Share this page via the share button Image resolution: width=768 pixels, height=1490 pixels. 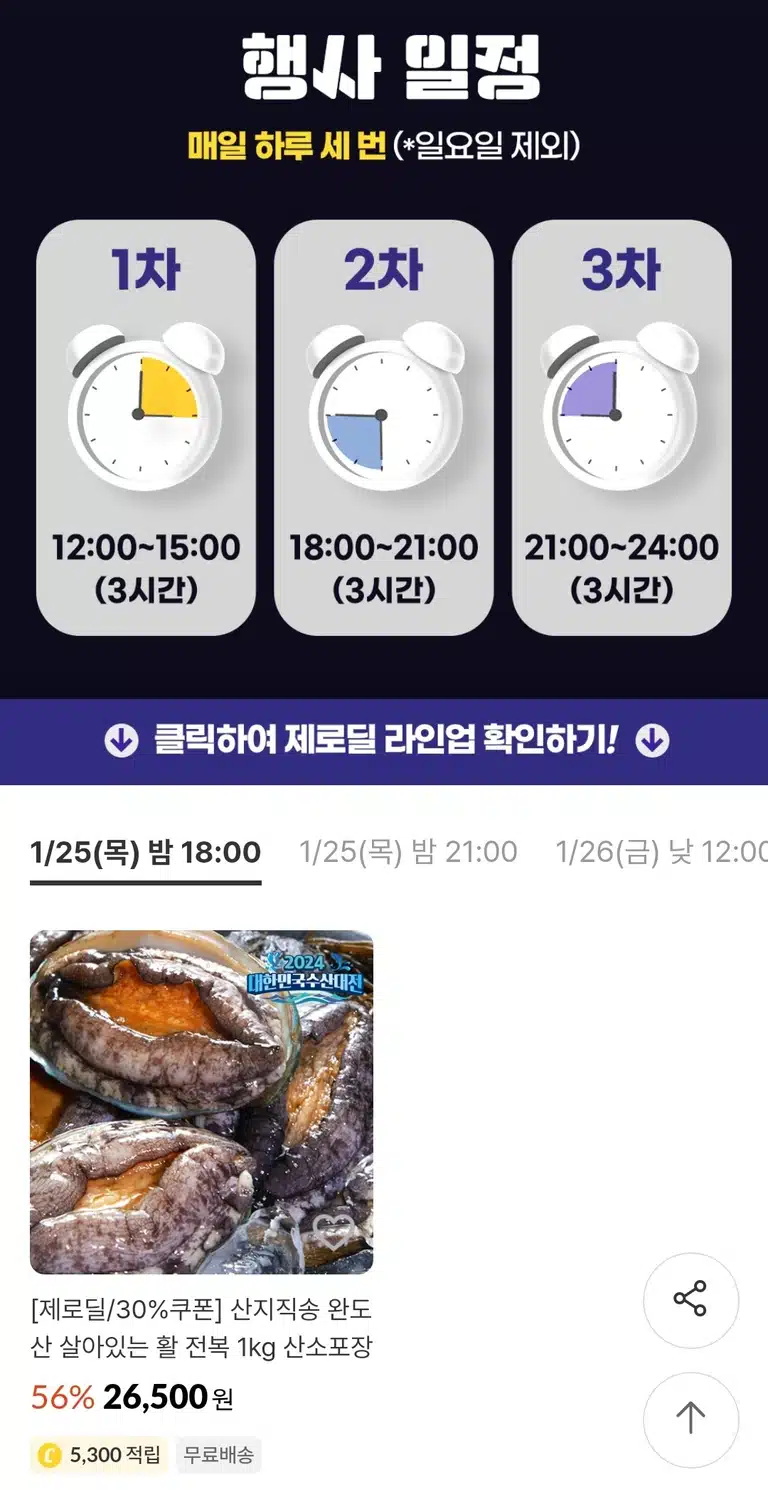point(690,1299)
